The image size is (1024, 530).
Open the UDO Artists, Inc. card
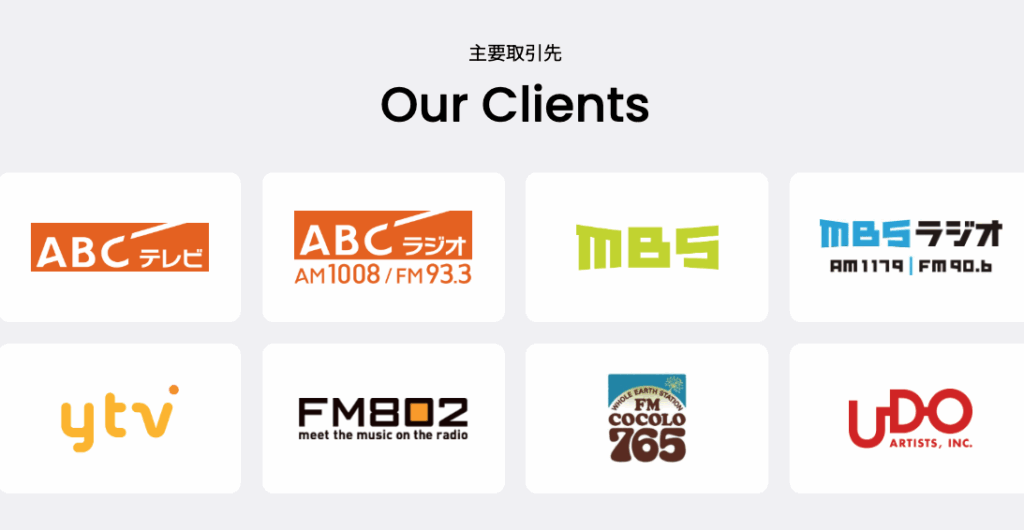[908, 418]
